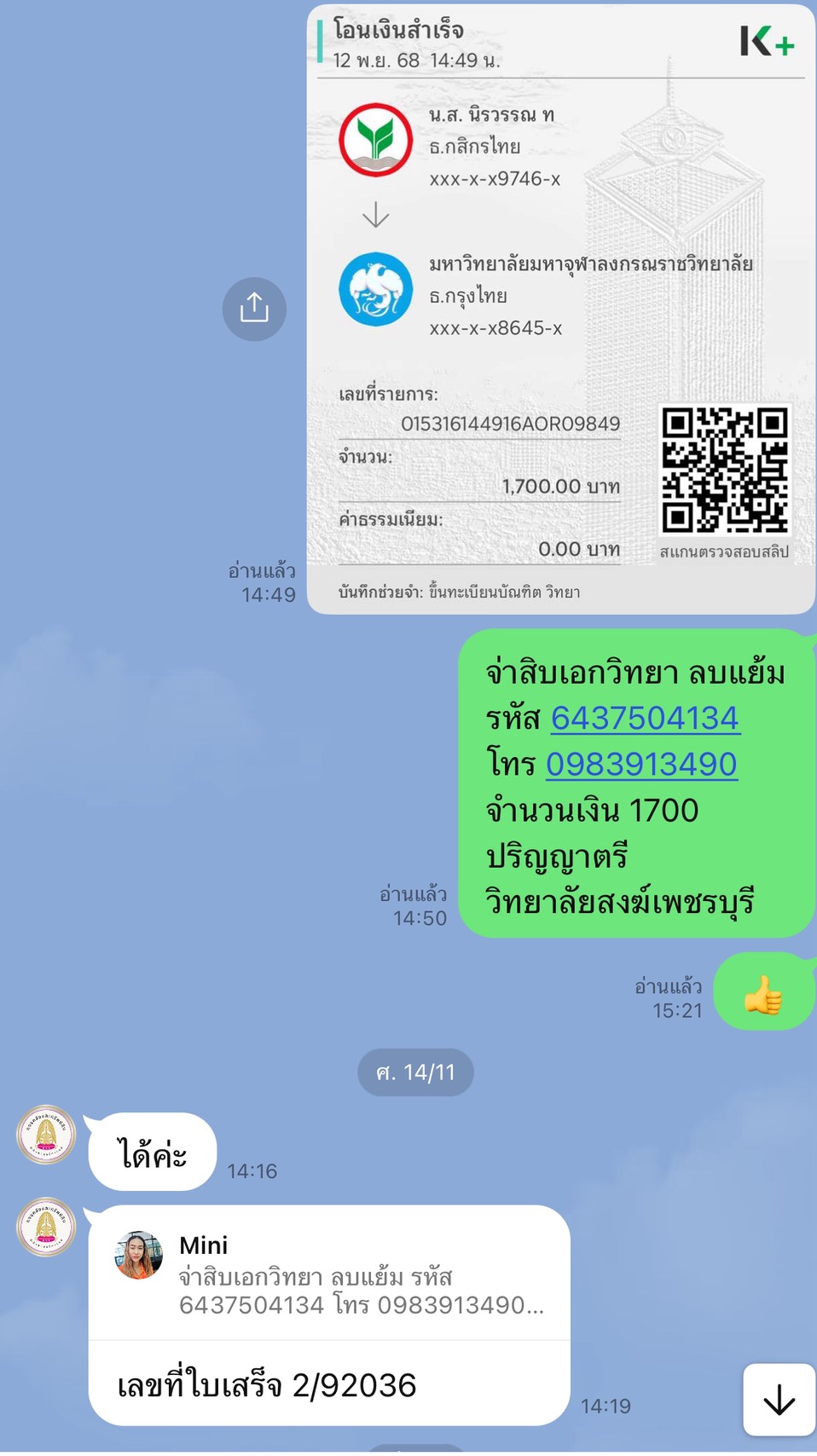Jump to the latest message with the down arrow
The height and width of the screenshot is (1456, 817).
(x=779, y=1400)
